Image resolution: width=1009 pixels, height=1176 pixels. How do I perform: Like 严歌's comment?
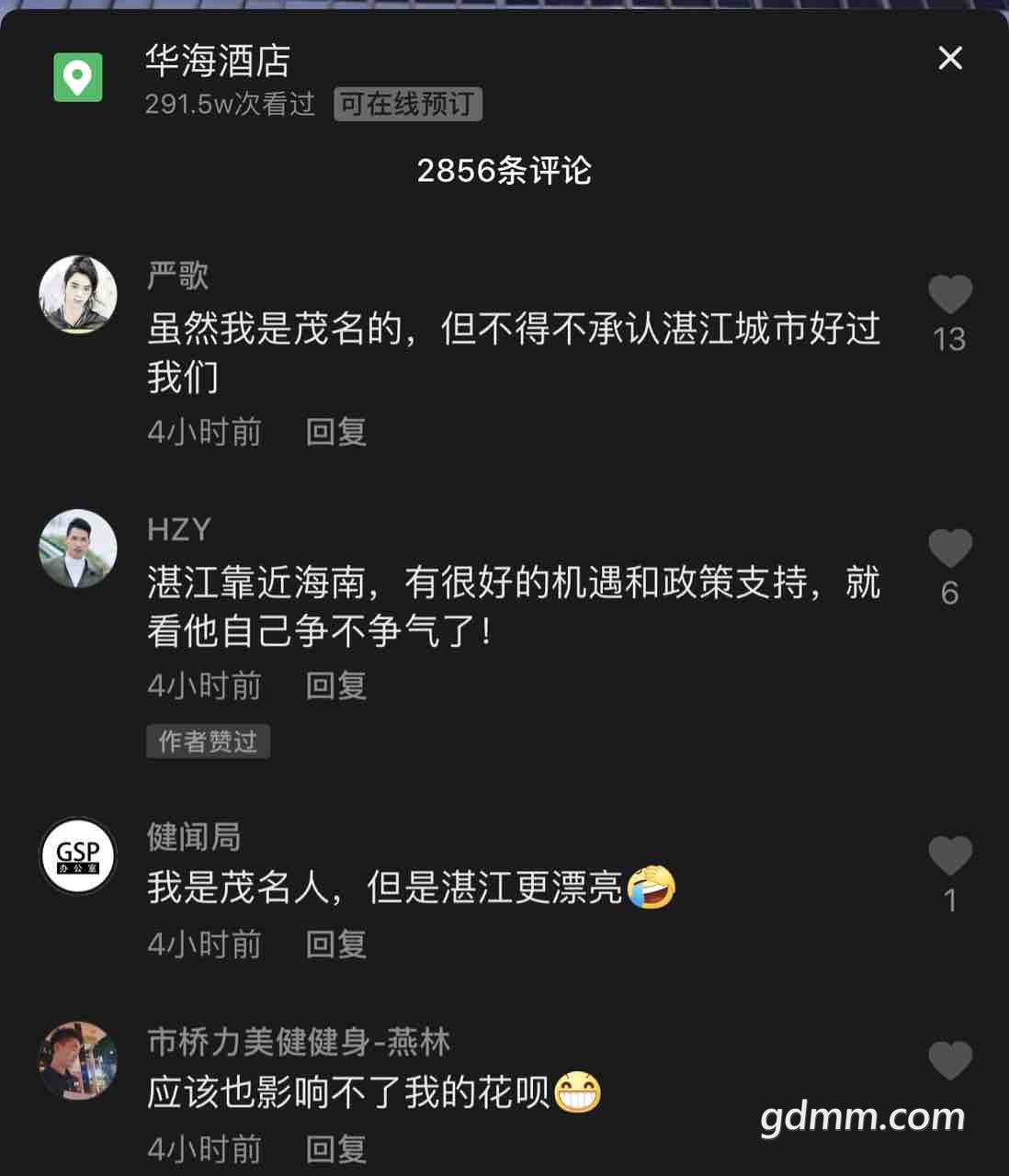tap(949, 295)
